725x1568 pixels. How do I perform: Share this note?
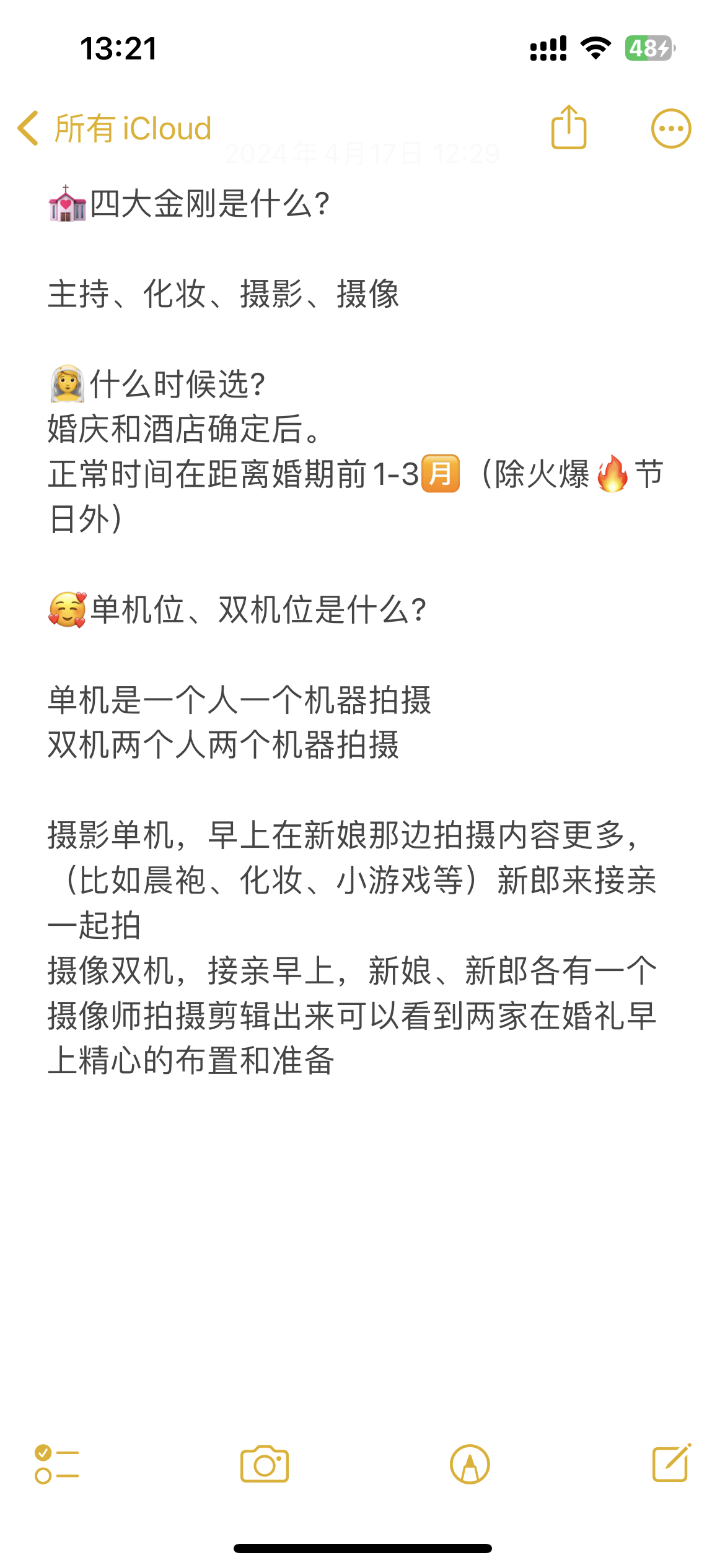tap(568, 128)
